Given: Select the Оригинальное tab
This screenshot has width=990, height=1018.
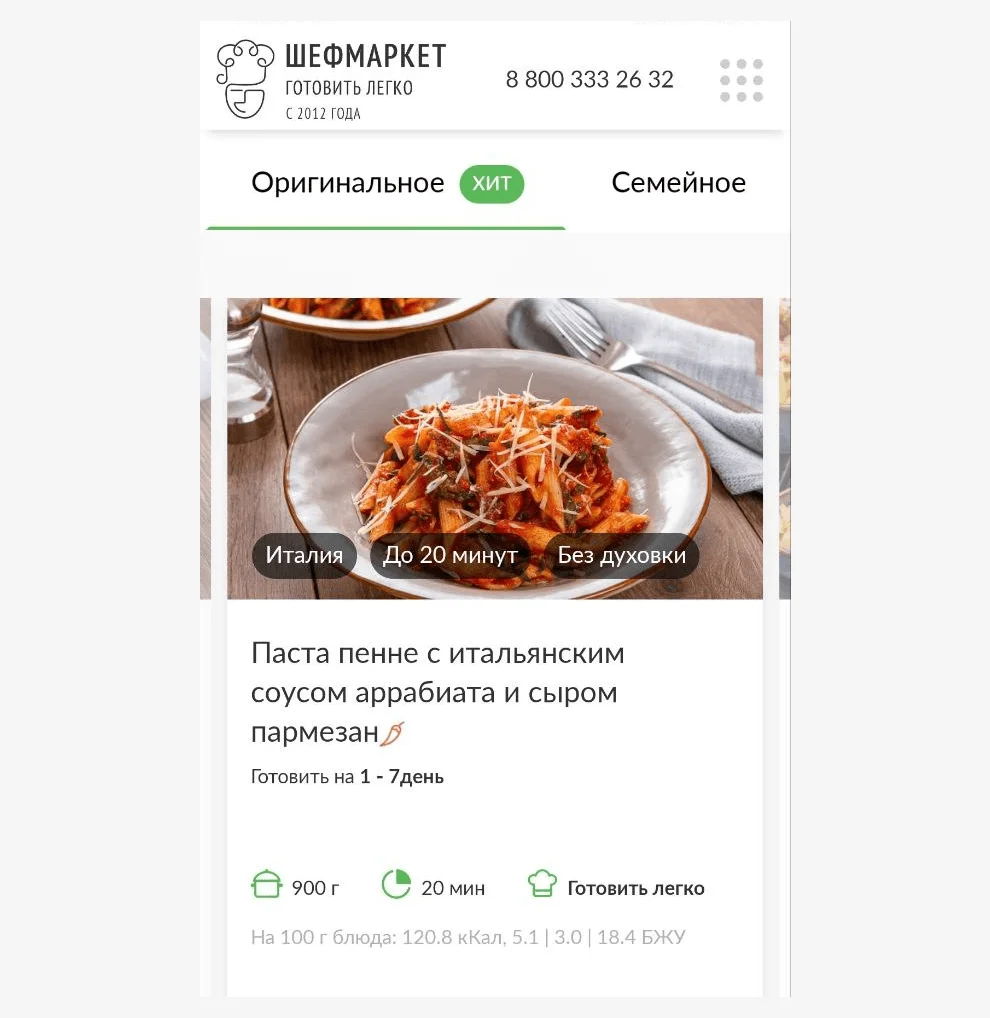Looking at the screenshot, I should pyautogui.click(x=348, y=184).
